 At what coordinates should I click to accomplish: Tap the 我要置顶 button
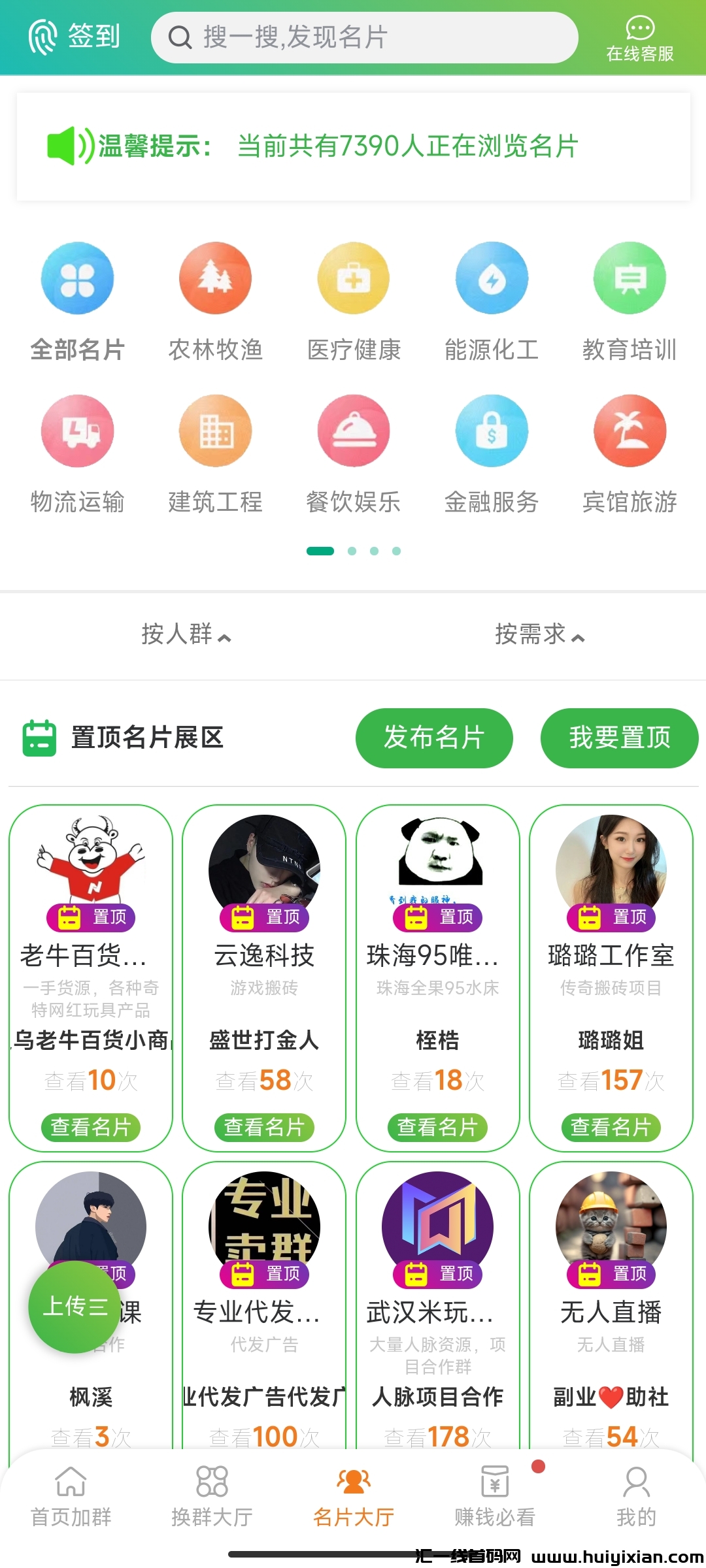619,738
